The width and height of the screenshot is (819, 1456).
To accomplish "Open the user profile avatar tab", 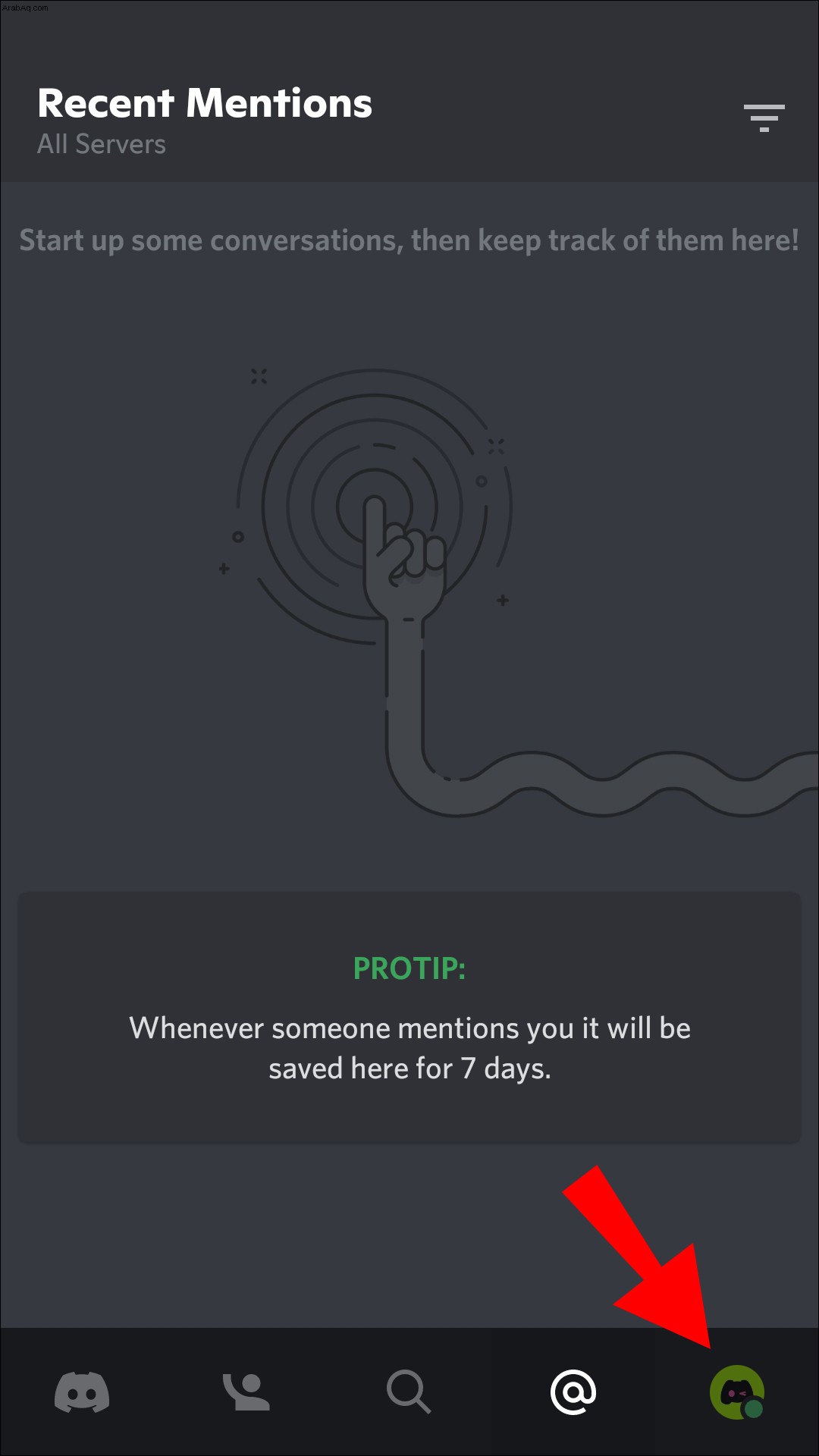I will pos(736,1392).
